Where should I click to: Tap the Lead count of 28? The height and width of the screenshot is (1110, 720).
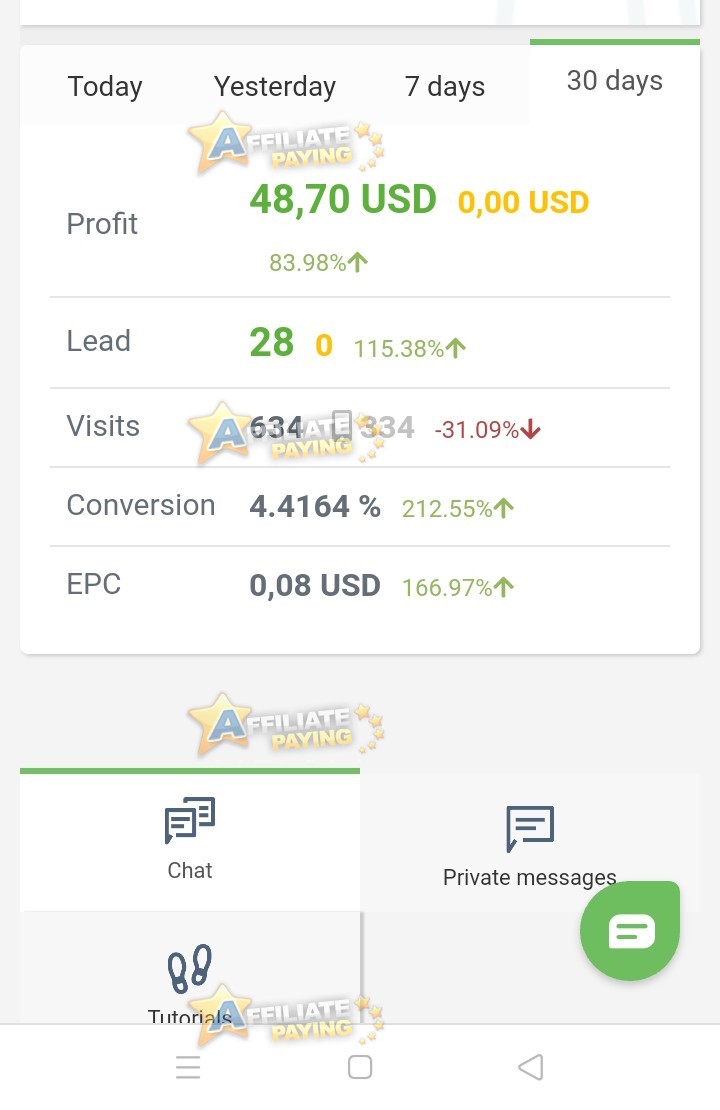pos(270,343)
